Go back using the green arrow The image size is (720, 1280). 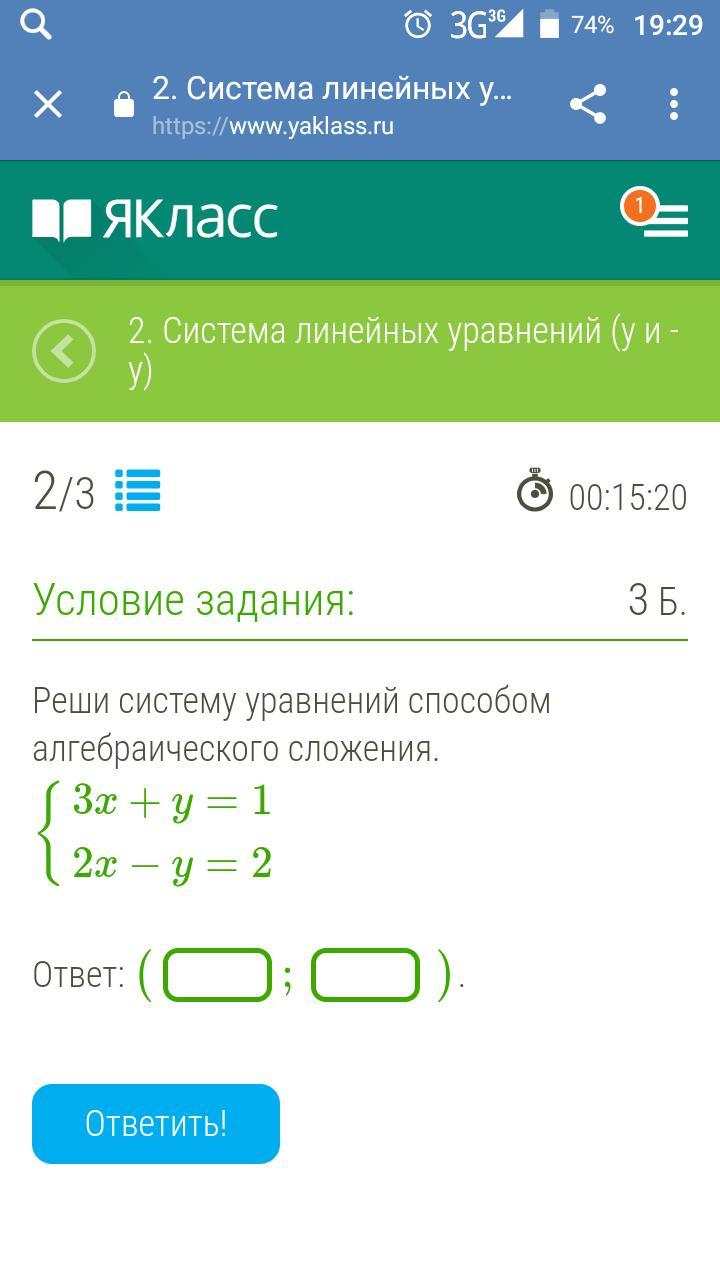click(64, 351)
